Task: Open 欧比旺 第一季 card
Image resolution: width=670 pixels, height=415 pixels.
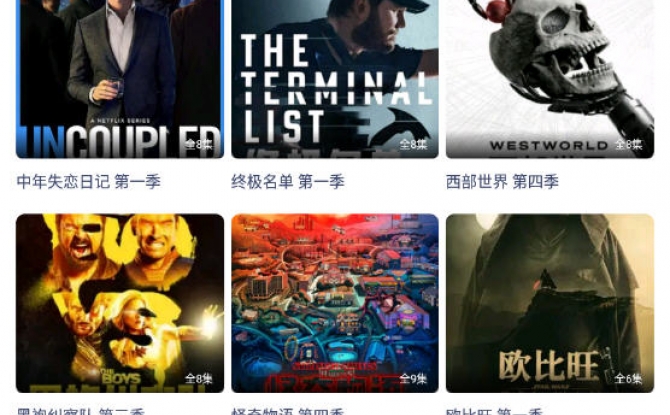Action: click(x=549, y=302)
